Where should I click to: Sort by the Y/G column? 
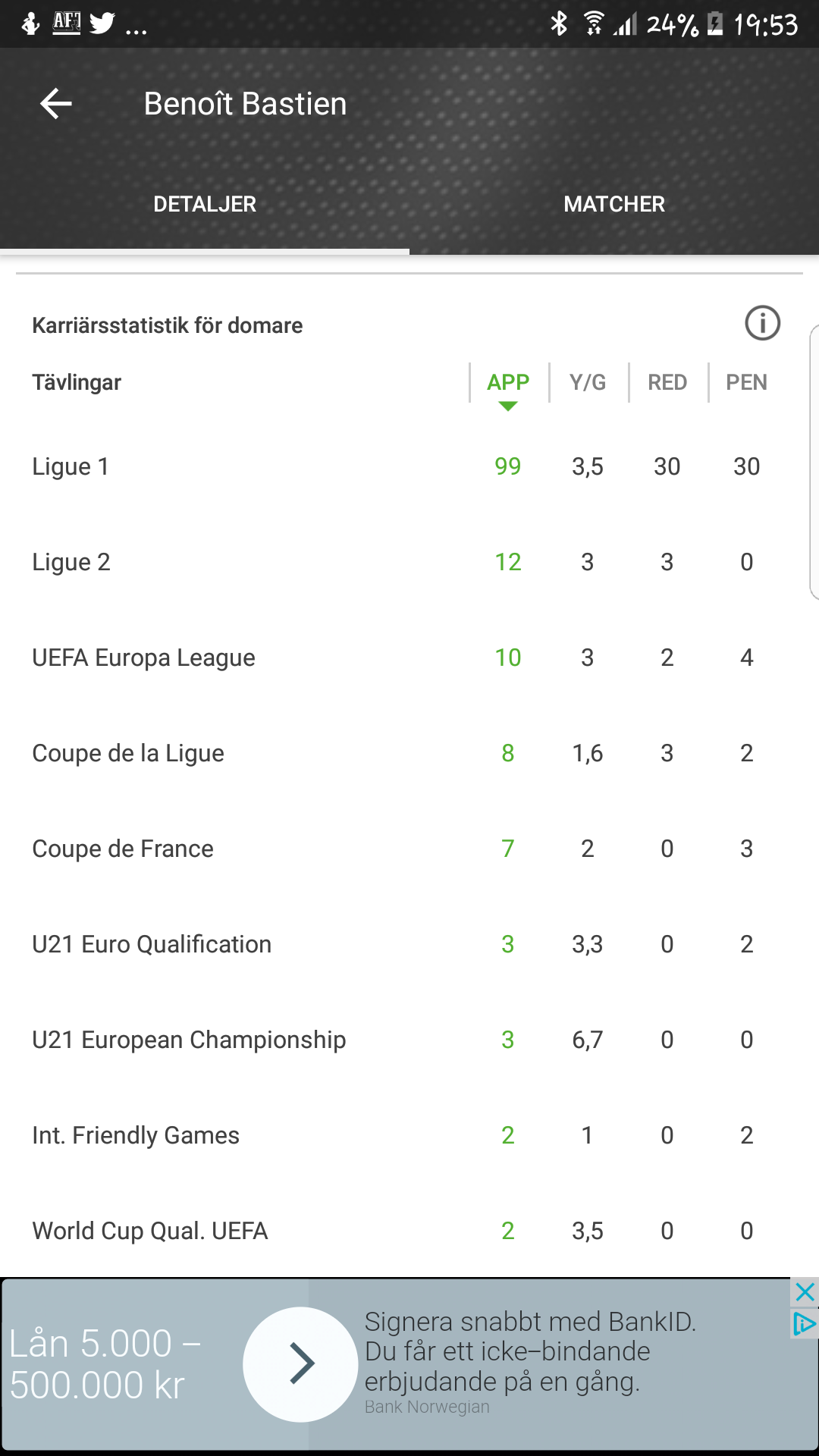(588, 382)
